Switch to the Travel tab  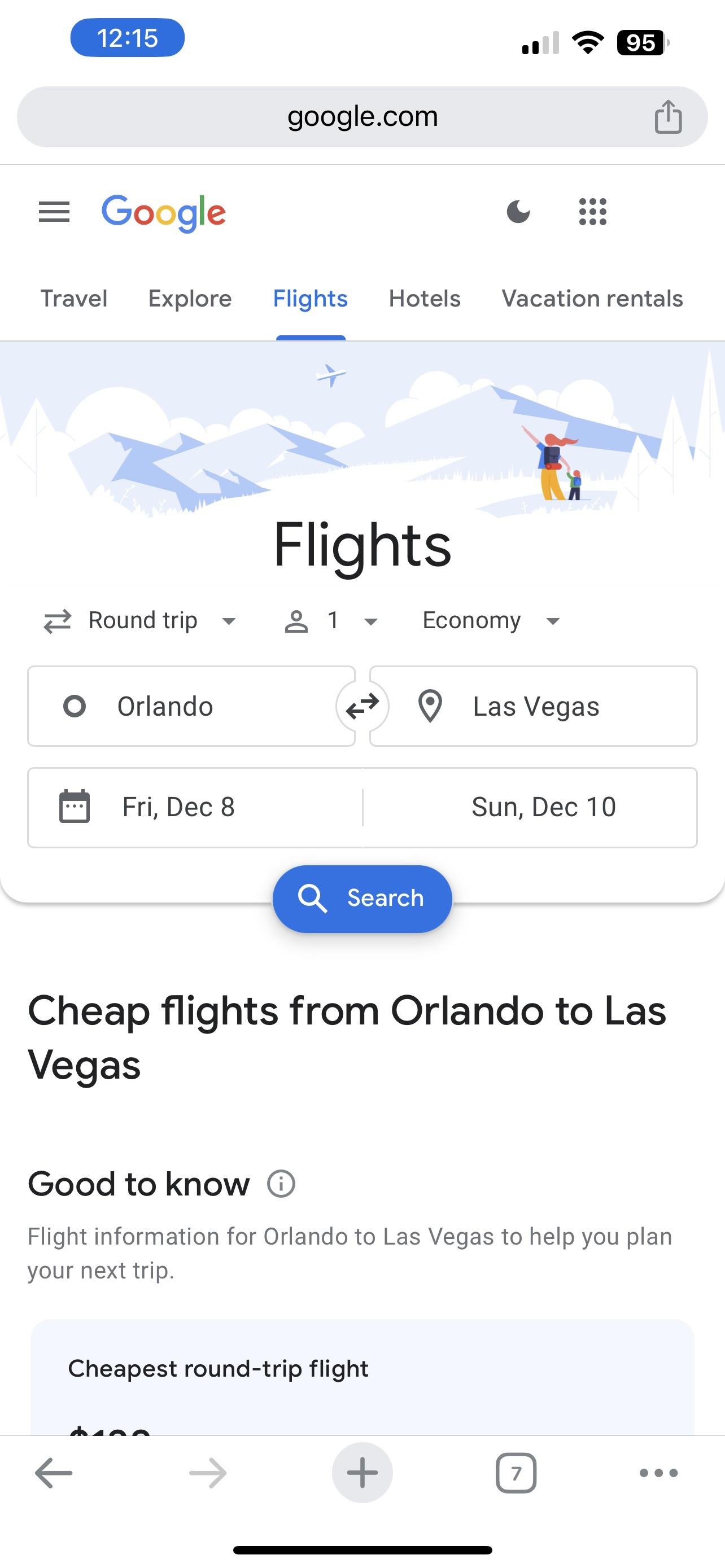73,299
